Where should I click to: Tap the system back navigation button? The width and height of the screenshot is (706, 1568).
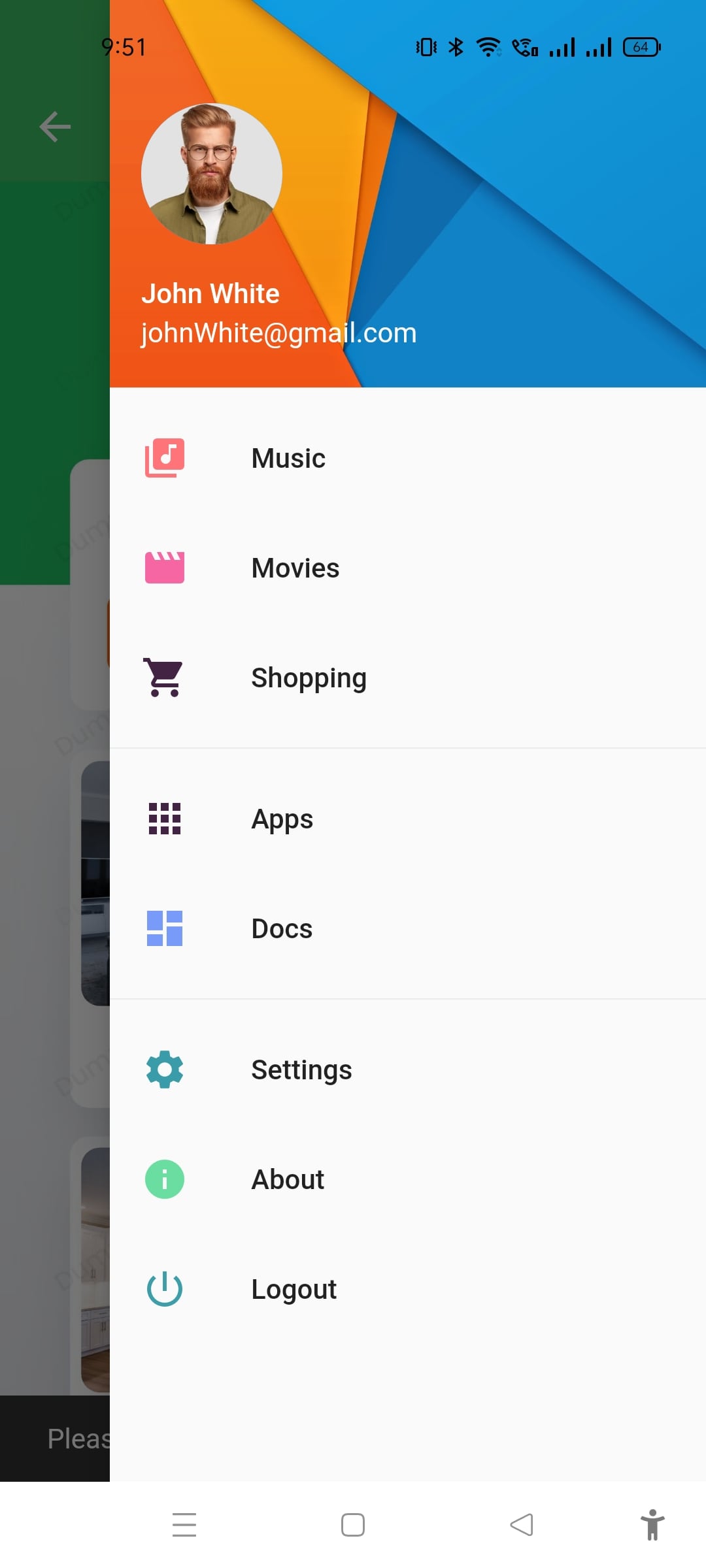(522, 1525)
